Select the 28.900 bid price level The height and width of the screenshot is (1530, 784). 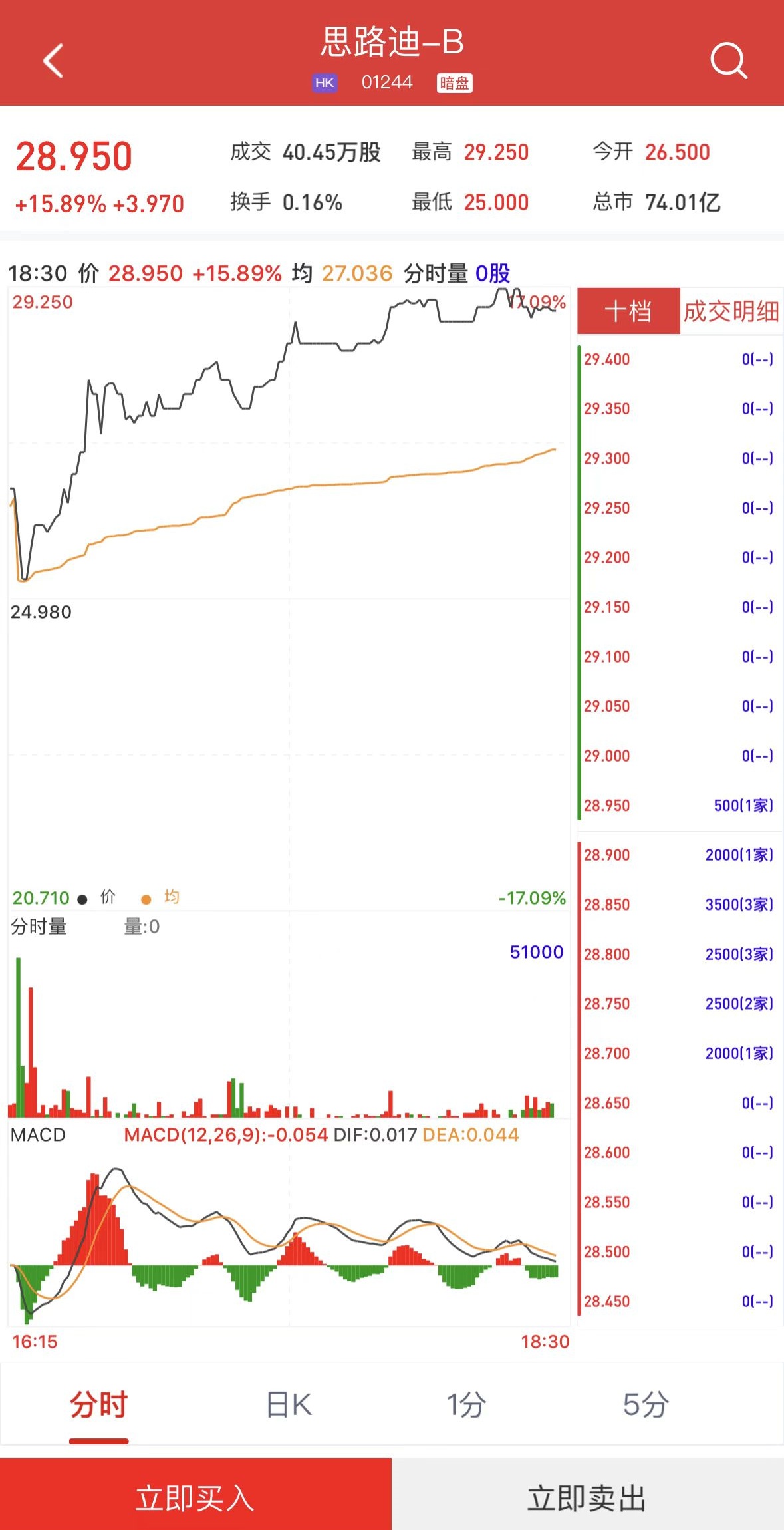click(678, 855)
